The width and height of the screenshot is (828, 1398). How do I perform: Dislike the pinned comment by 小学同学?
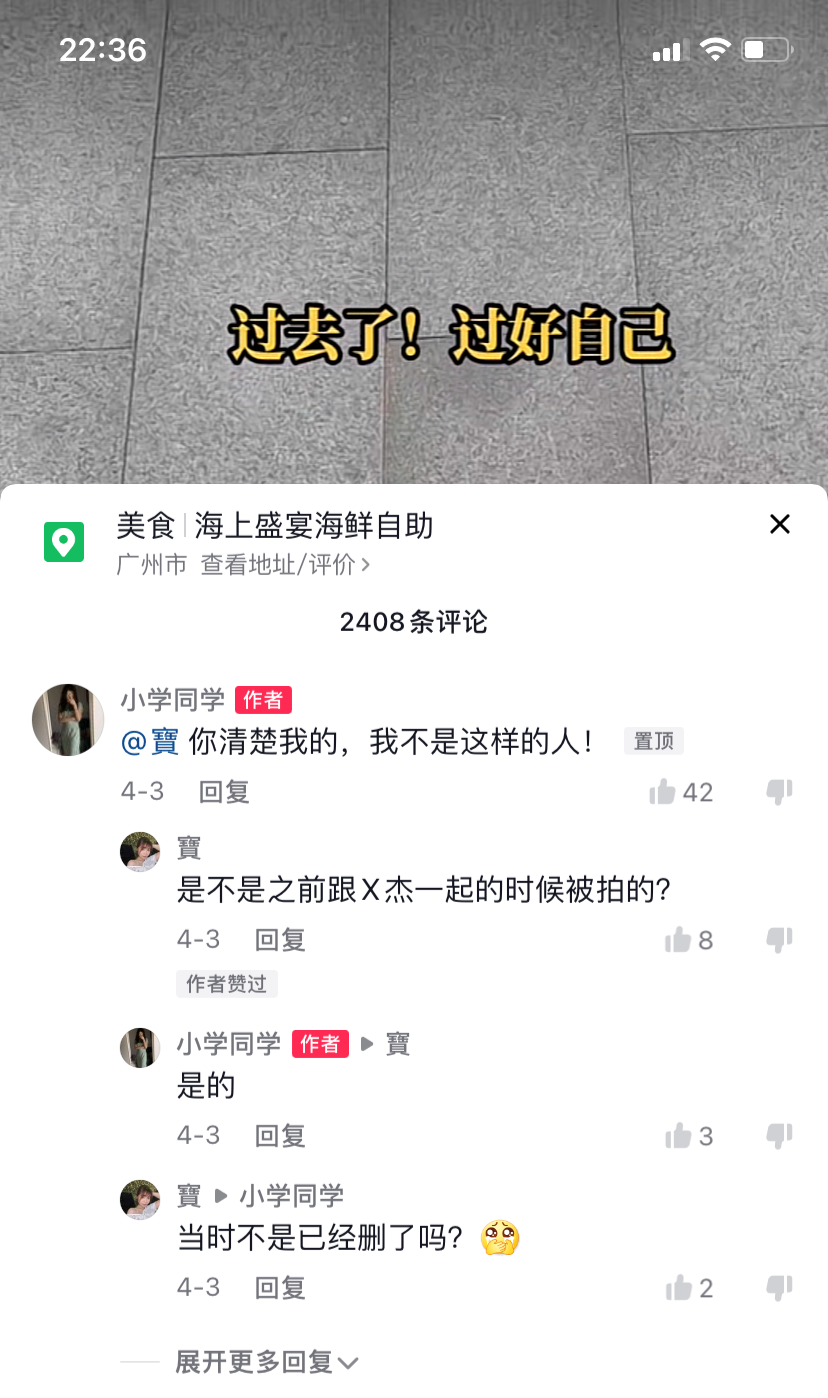coord(779,792)
